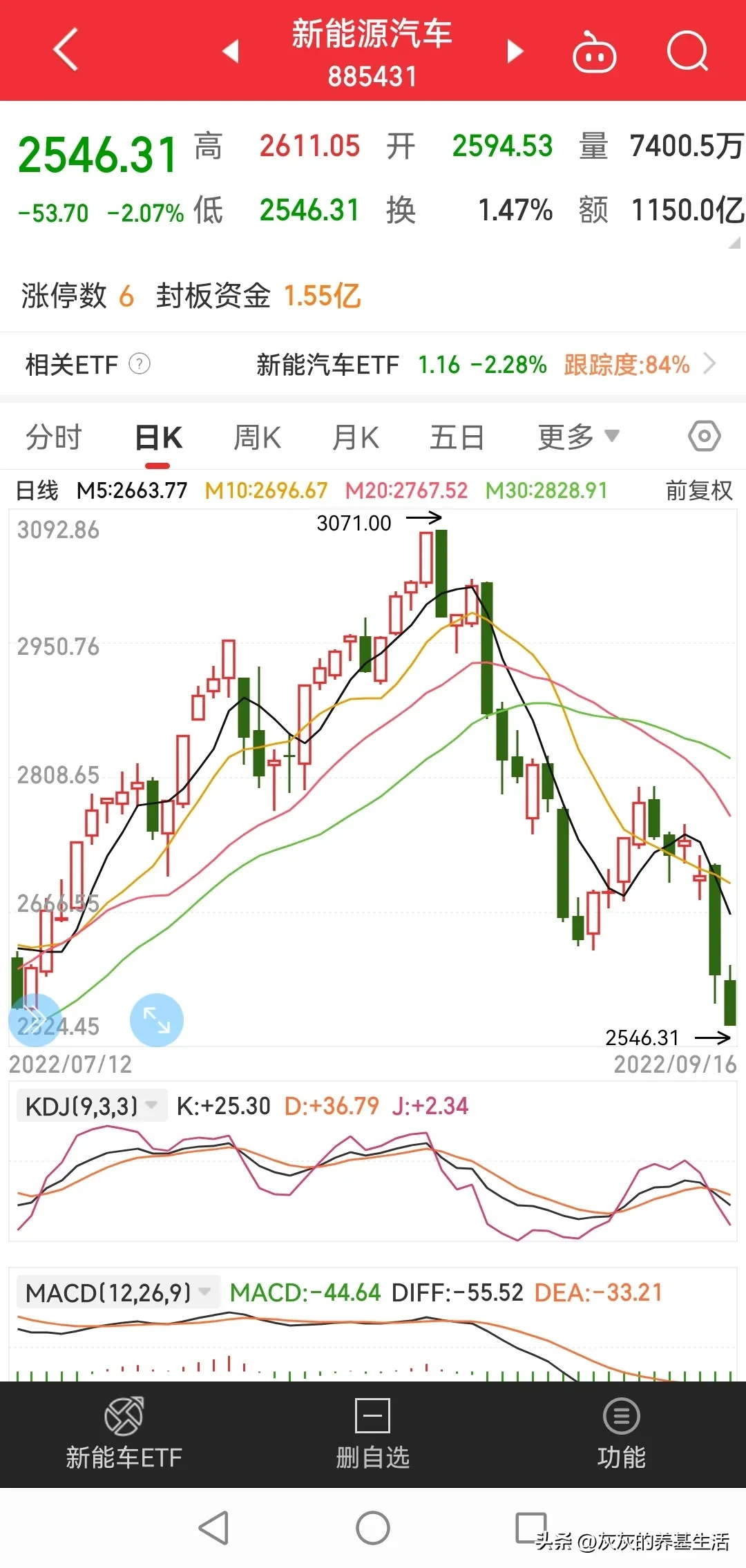Show help for 相关ETF question mark
This screenshot has height=1568, width=746.
[140, 363]
